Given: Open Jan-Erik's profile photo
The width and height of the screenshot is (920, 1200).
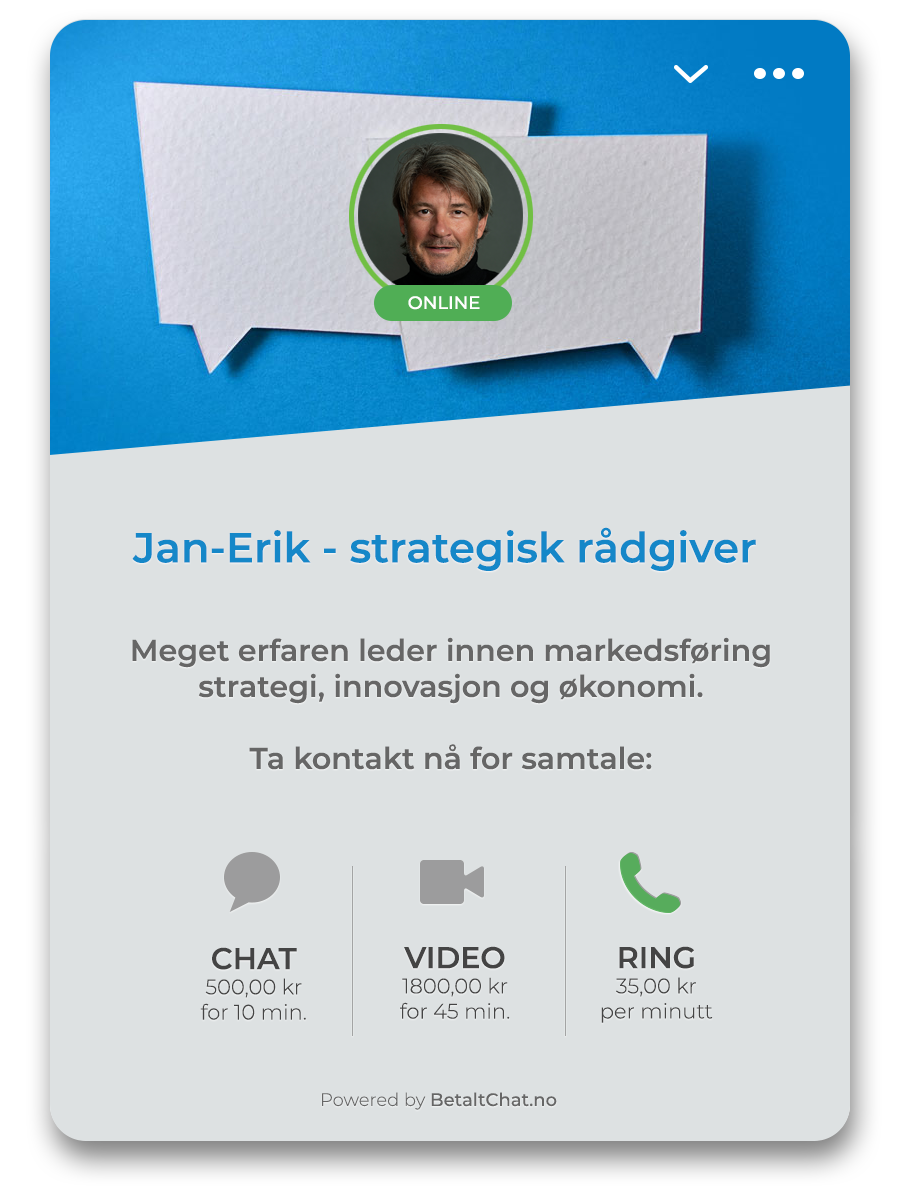Looking at the screenshot, I should 440,212.
